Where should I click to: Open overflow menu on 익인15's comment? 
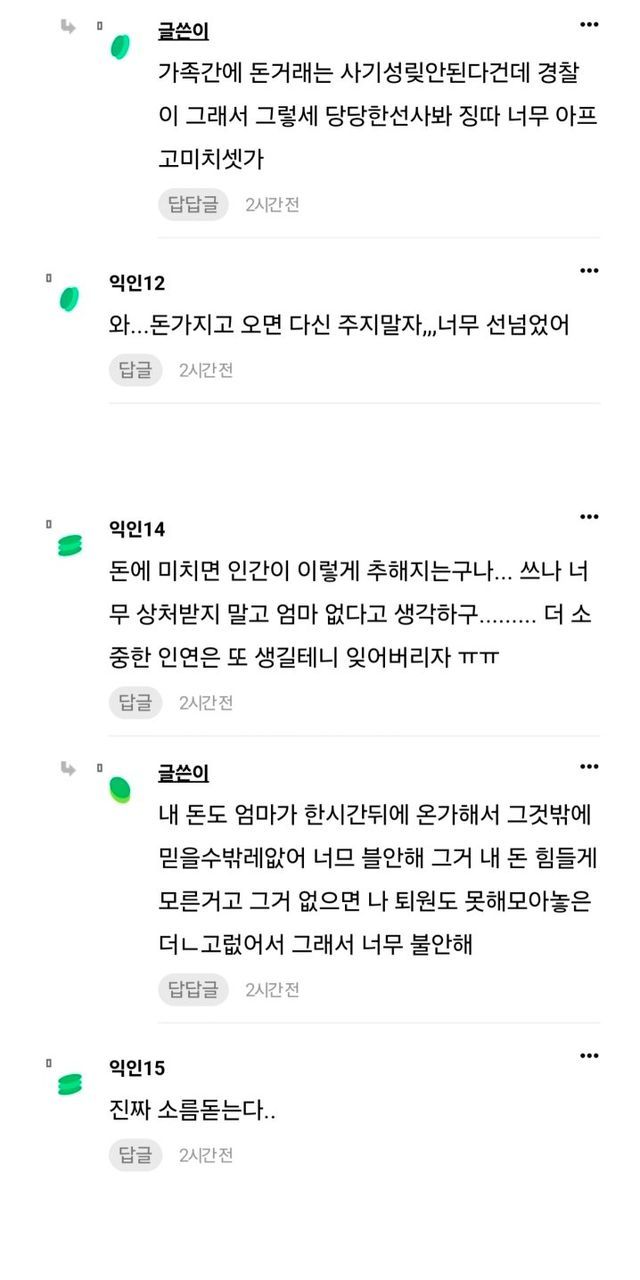(x=589, y=1056)
